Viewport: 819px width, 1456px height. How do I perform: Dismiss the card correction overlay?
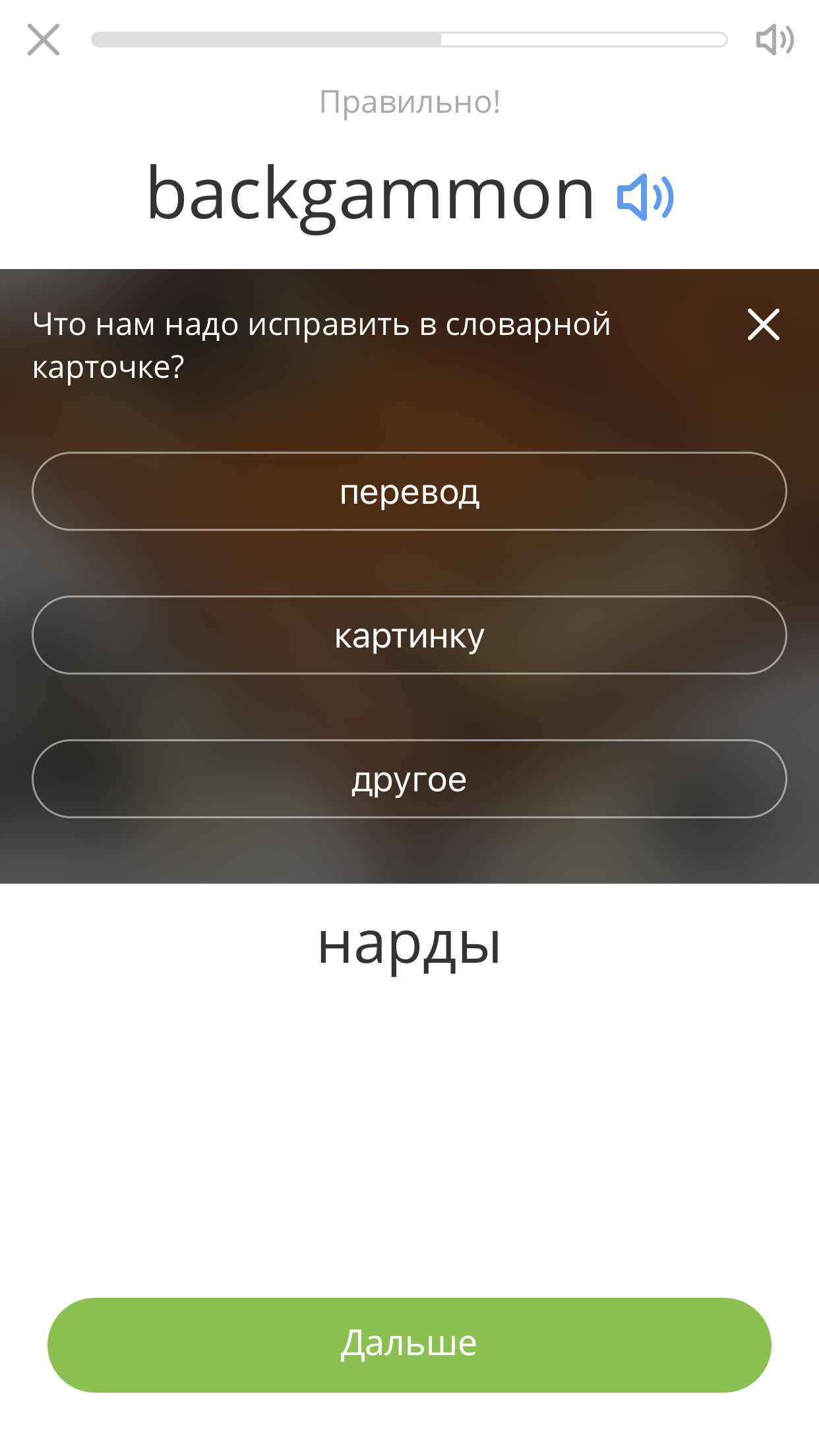pyautogui.click(x=764, y=324)
